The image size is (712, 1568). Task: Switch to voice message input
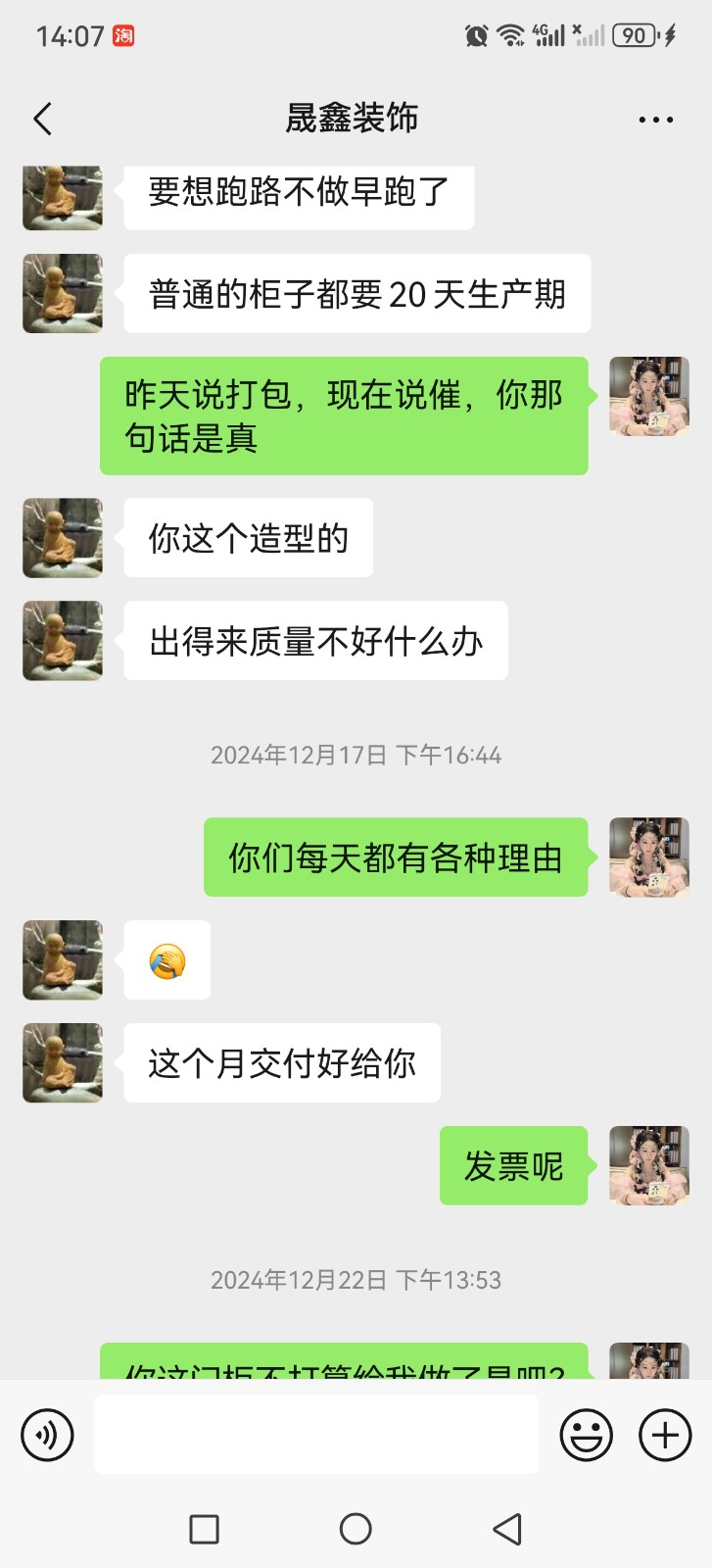[47, 1435]
